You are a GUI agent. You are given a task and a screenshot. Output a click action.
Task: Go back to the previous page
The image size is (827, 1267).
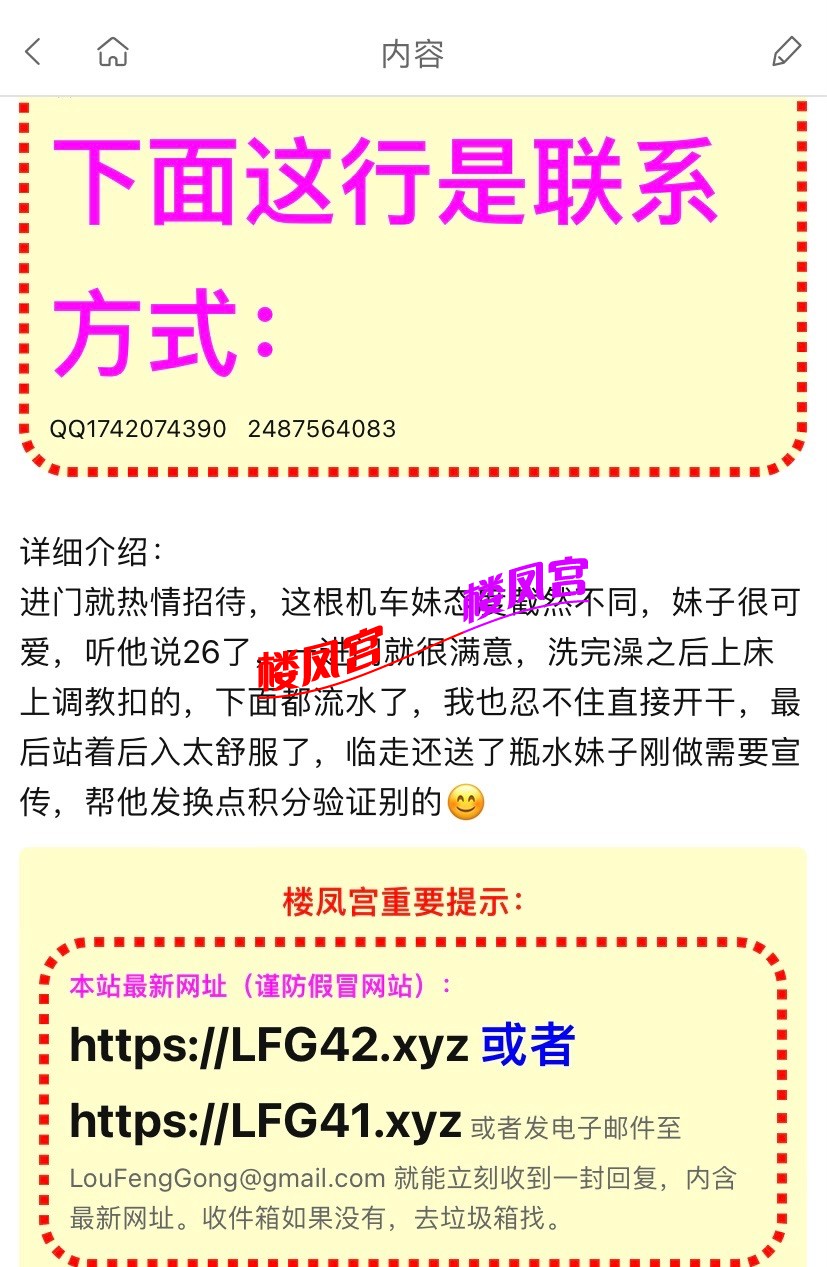coord(33,52)
